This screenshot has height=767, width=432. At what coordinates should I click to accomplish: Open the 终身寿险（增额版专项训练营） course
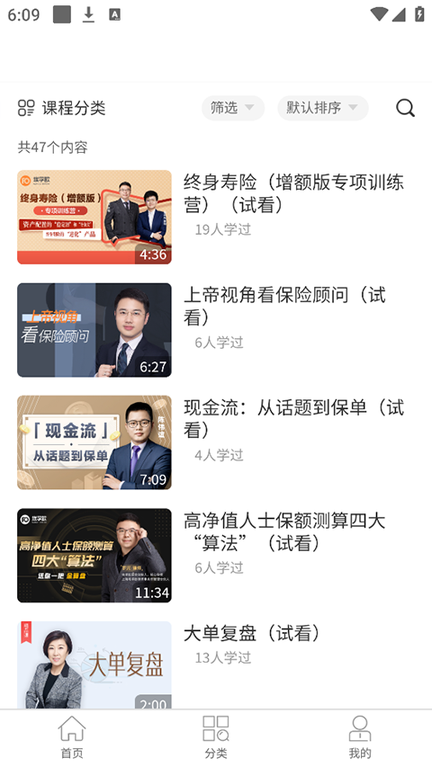point(216,217)
